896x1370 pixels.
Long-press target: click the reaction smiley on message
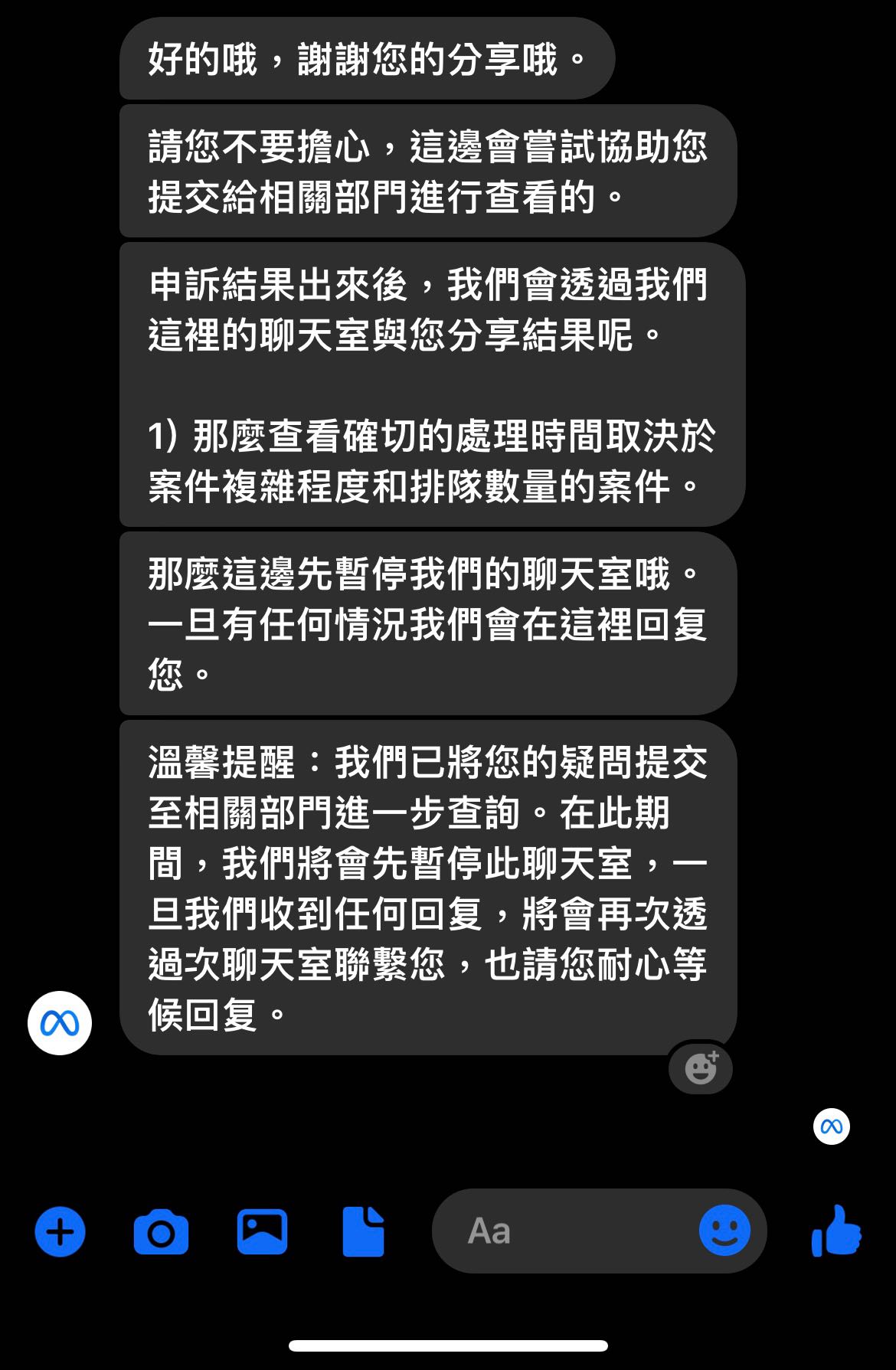point(699,1068)
